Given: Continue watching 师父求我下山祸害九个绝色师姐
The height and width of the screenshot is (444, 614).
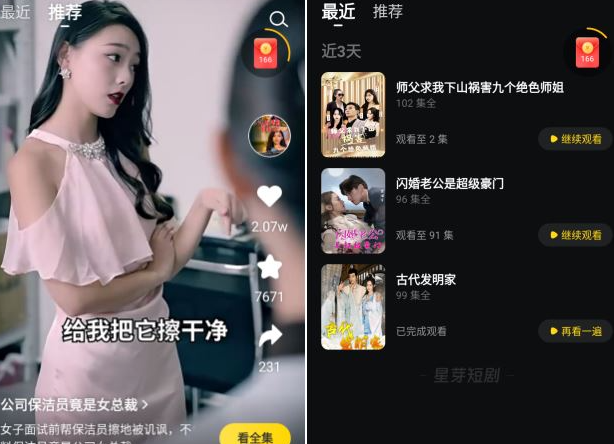Looking at the screenshot, I should tap(575, 139).
